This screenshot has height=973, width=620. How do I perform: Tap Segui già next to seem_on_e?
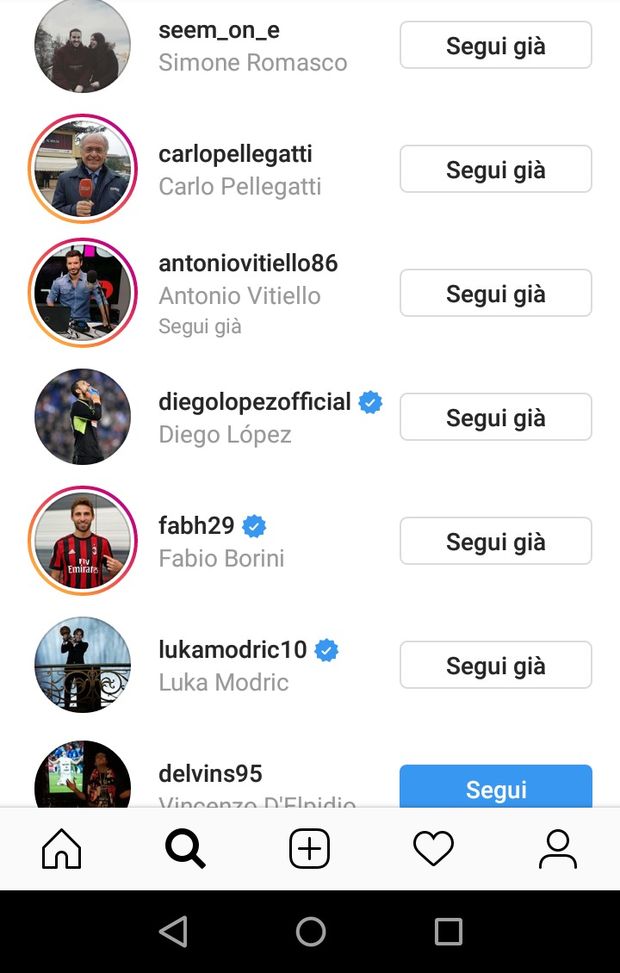(495, 45)
